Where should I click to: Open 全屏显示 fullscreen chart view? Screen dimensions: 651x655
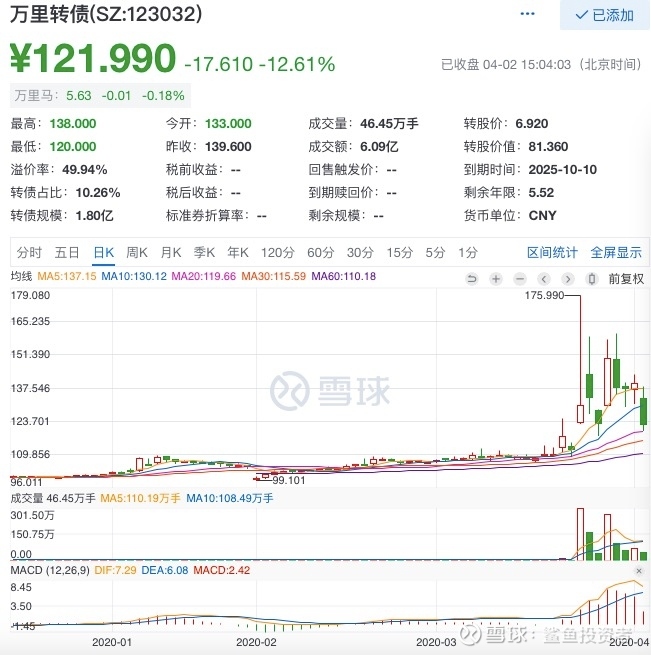616,253
